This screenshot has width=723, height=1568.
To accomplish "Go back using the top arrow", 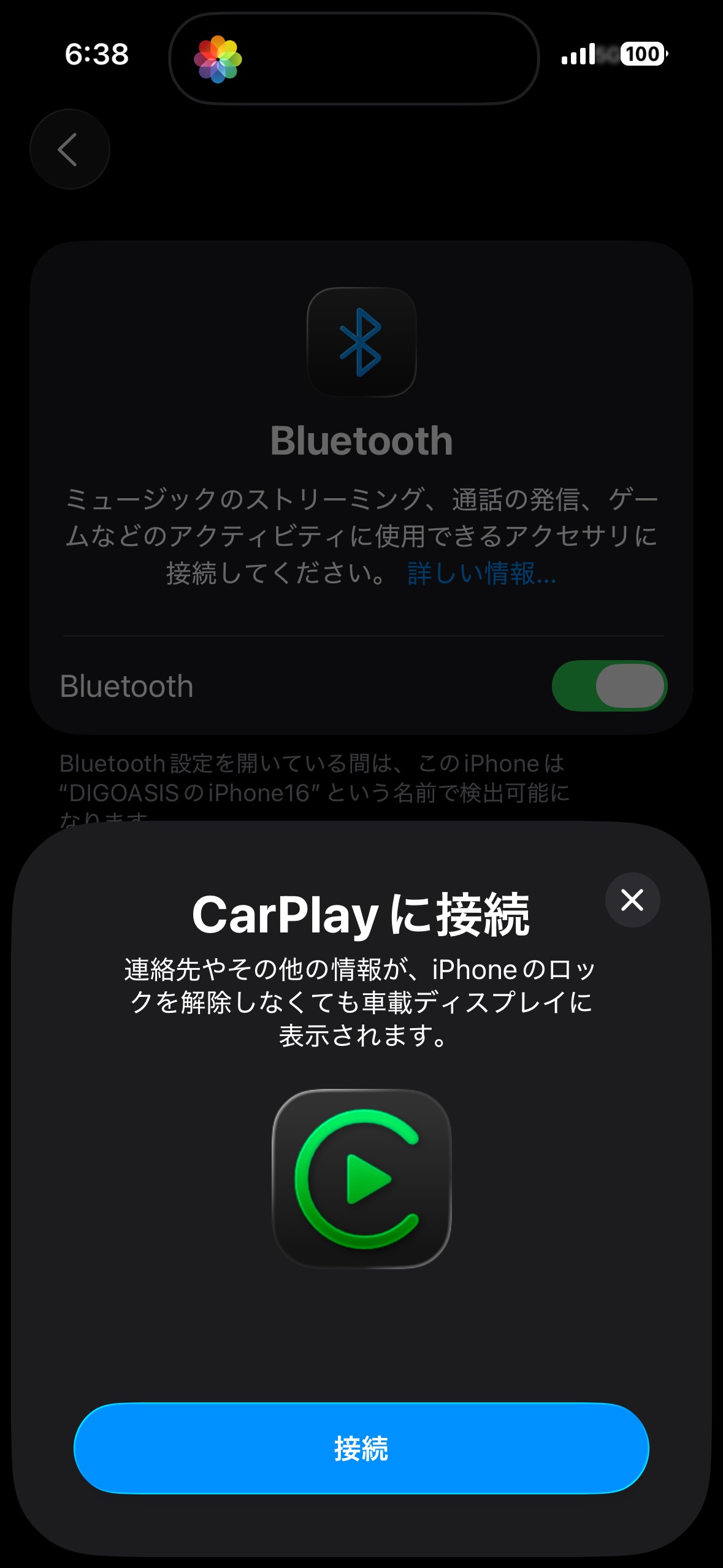I will click(x=69, y=149).
